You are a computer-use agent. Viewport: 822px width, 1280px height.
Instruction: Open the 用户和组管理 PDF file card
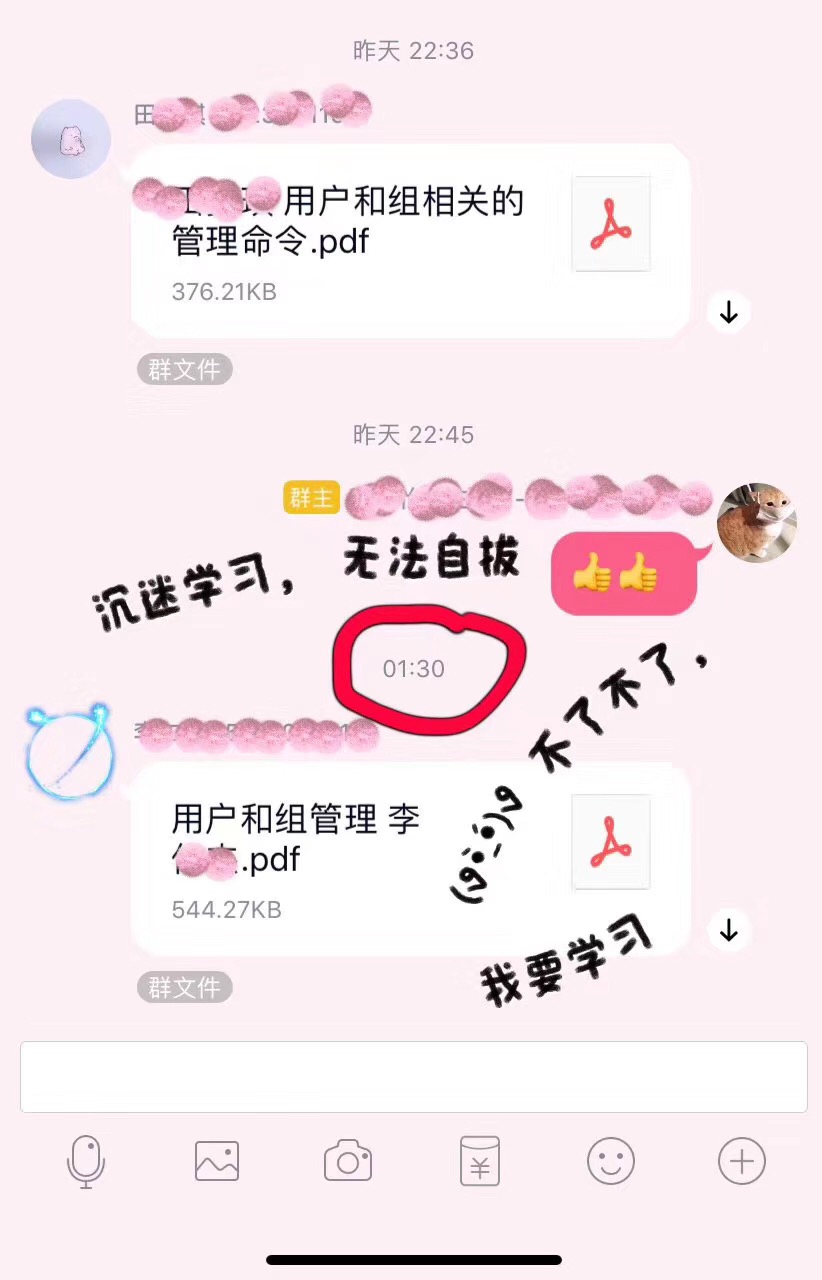point(410,858)
